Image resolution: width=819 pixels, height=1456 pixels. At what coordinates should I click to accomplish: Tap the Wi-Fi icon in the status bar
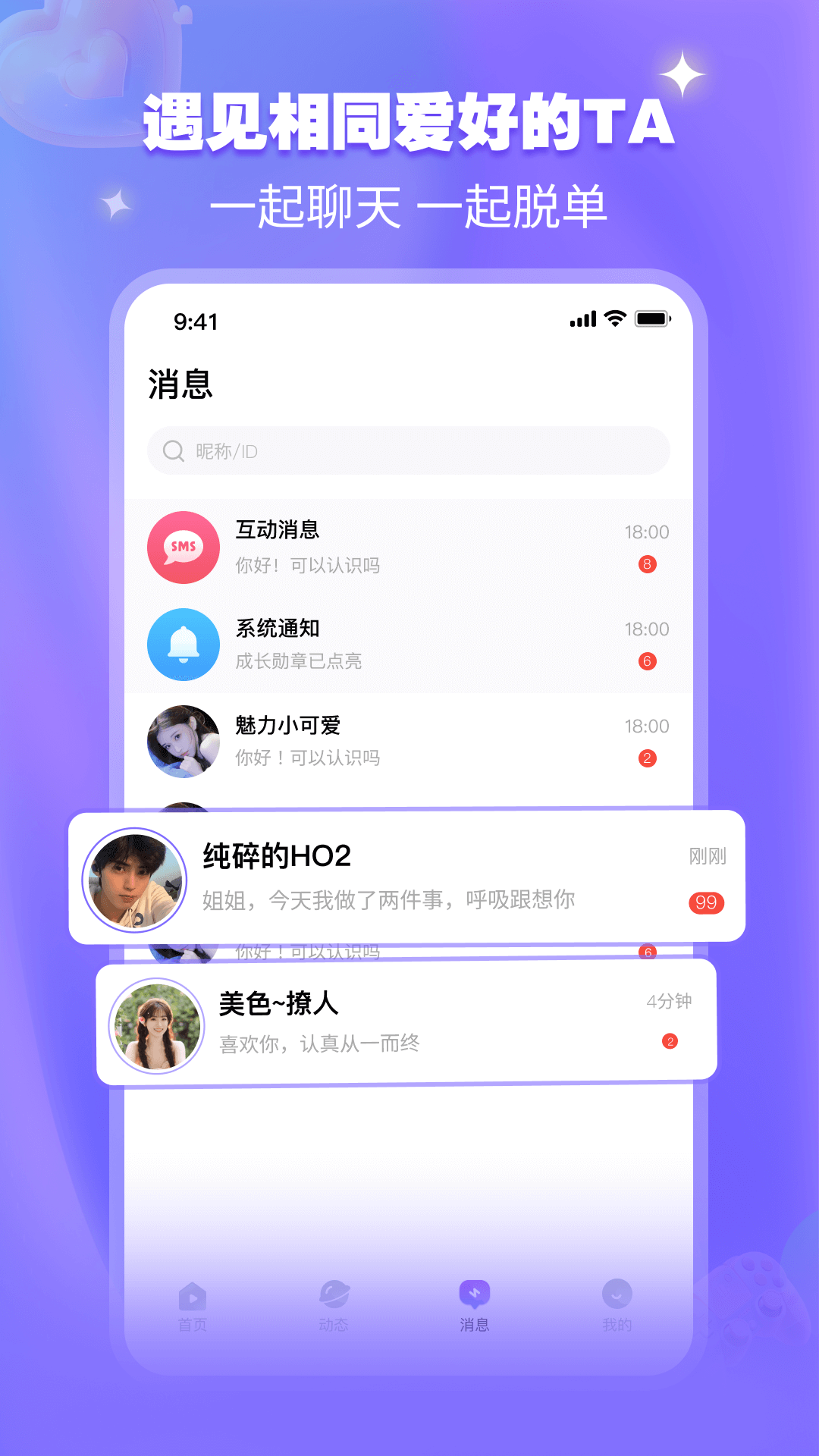click(614, 321)
